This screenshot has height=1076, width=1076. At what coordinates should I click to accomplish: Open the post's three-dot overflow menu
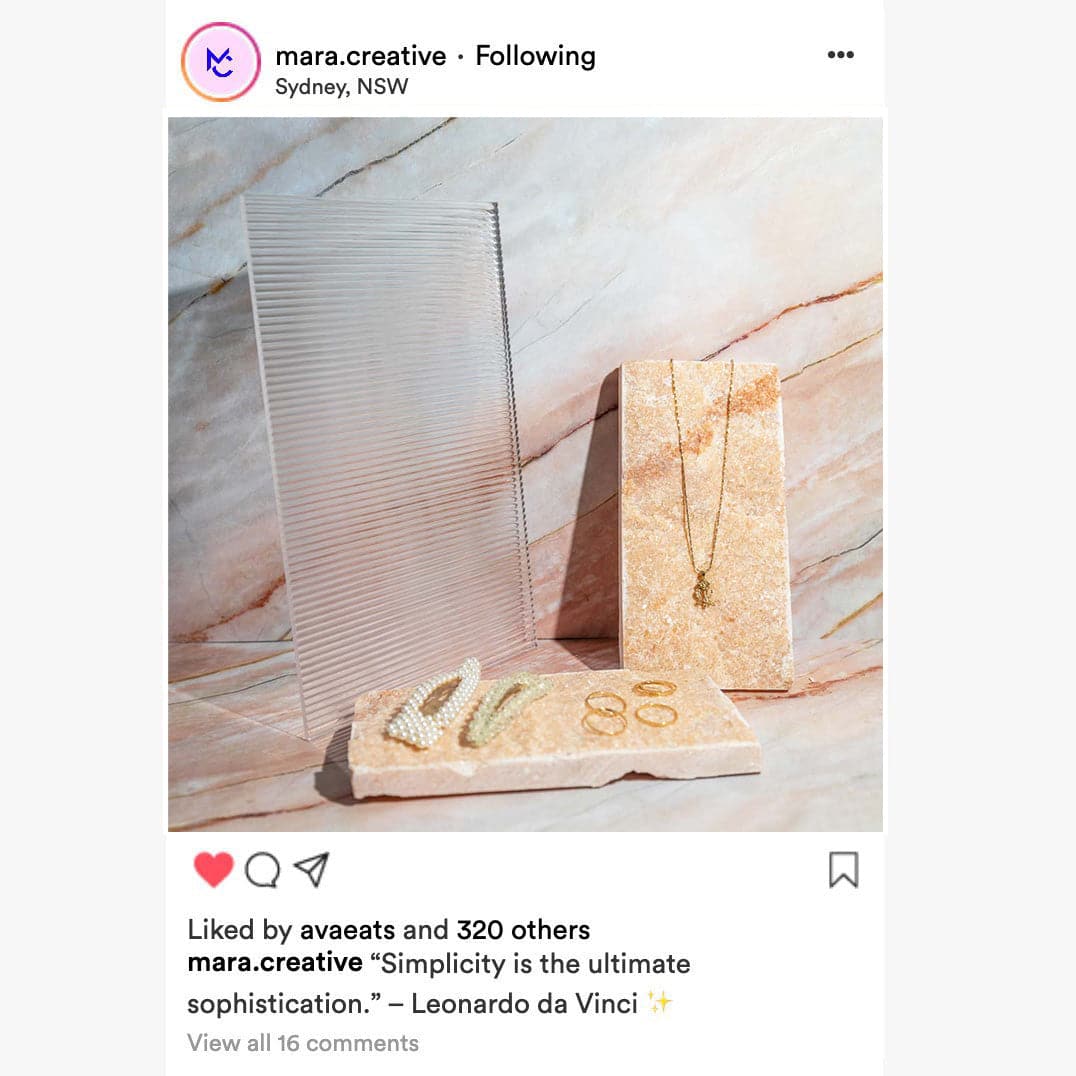840,55
